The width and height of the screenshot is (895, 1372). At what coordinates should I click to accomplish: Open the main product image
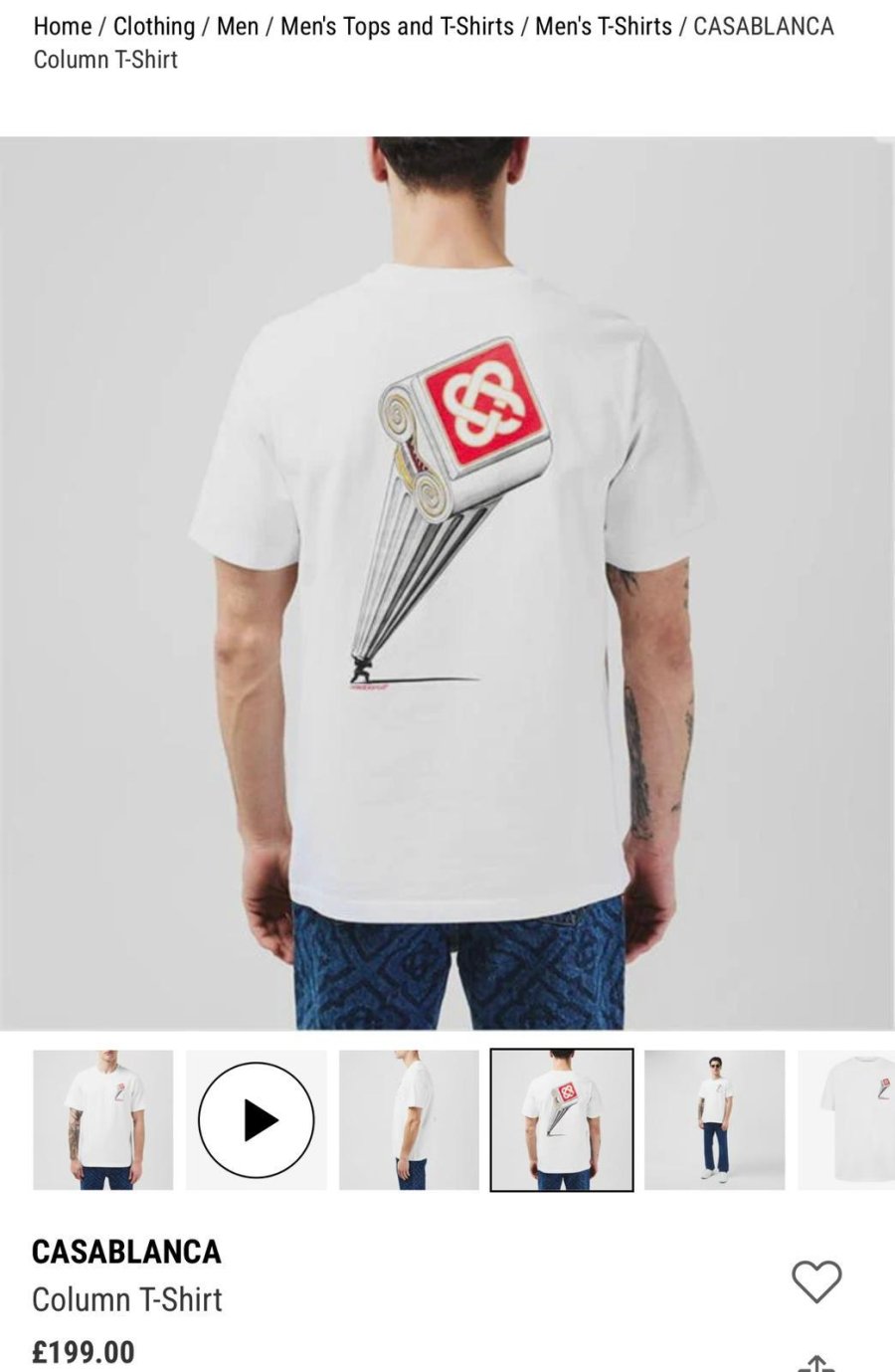447,582
